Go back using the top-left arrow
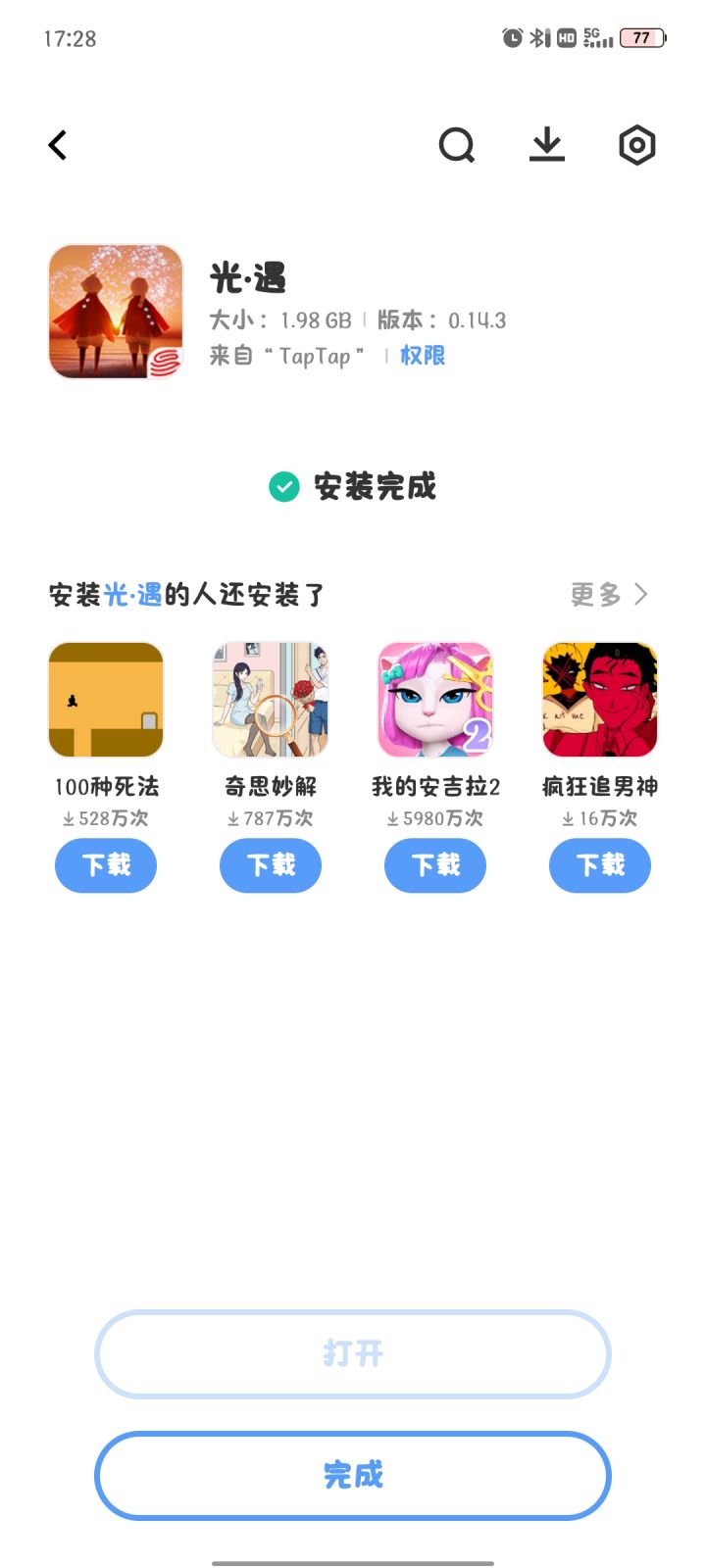706x1568 pixels. (58, 145)
